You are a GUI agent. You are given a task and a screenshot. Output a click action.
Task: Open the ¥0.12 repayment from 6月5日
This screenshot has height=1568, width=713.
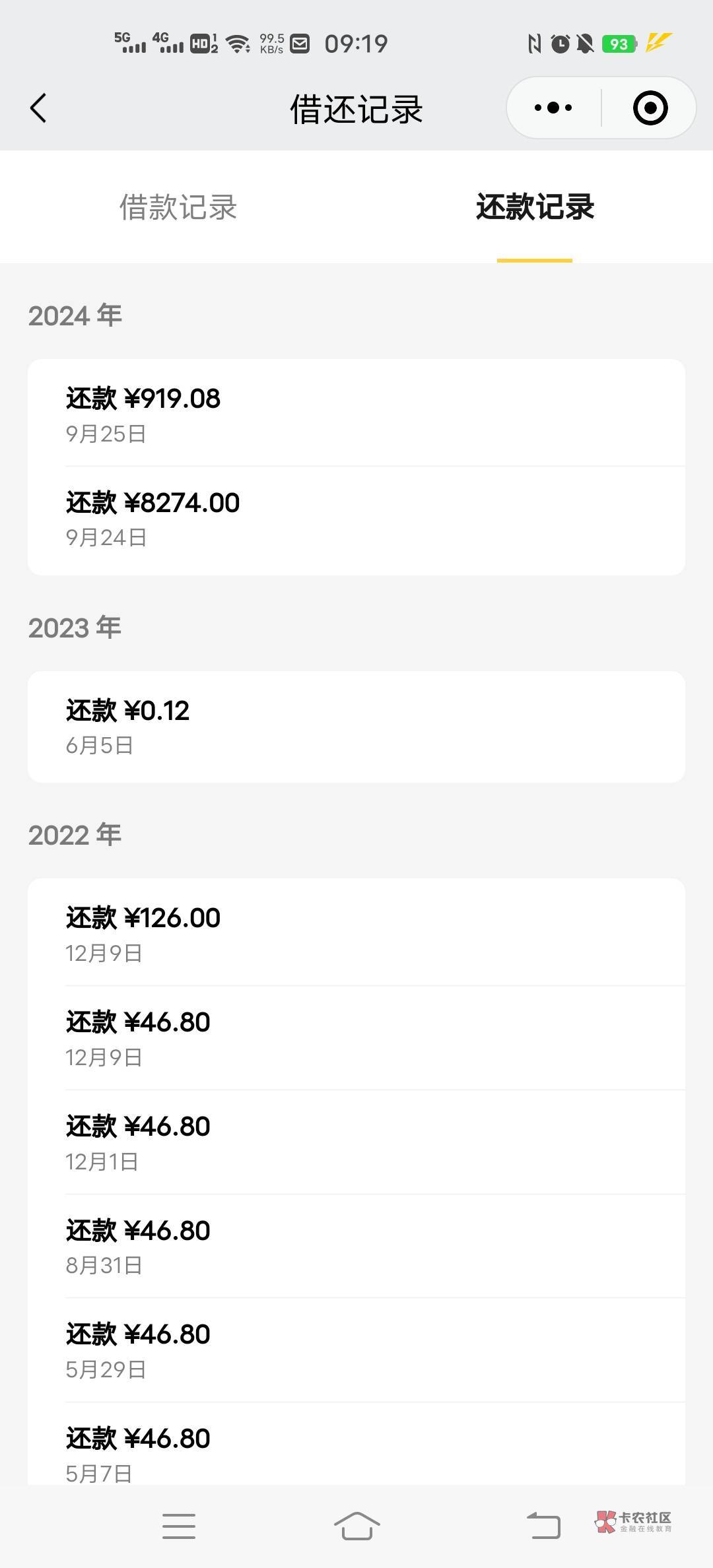pyautogui.click(x=356, y=727)
